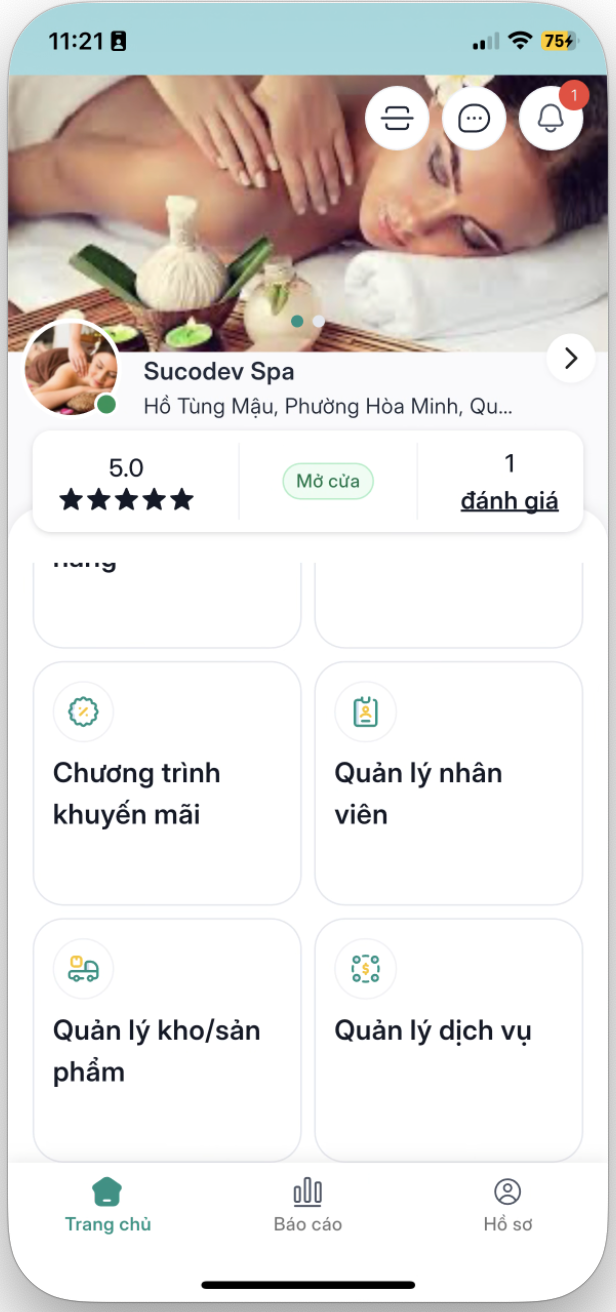View the "đánh giá" reviews link

click(509, 501)
